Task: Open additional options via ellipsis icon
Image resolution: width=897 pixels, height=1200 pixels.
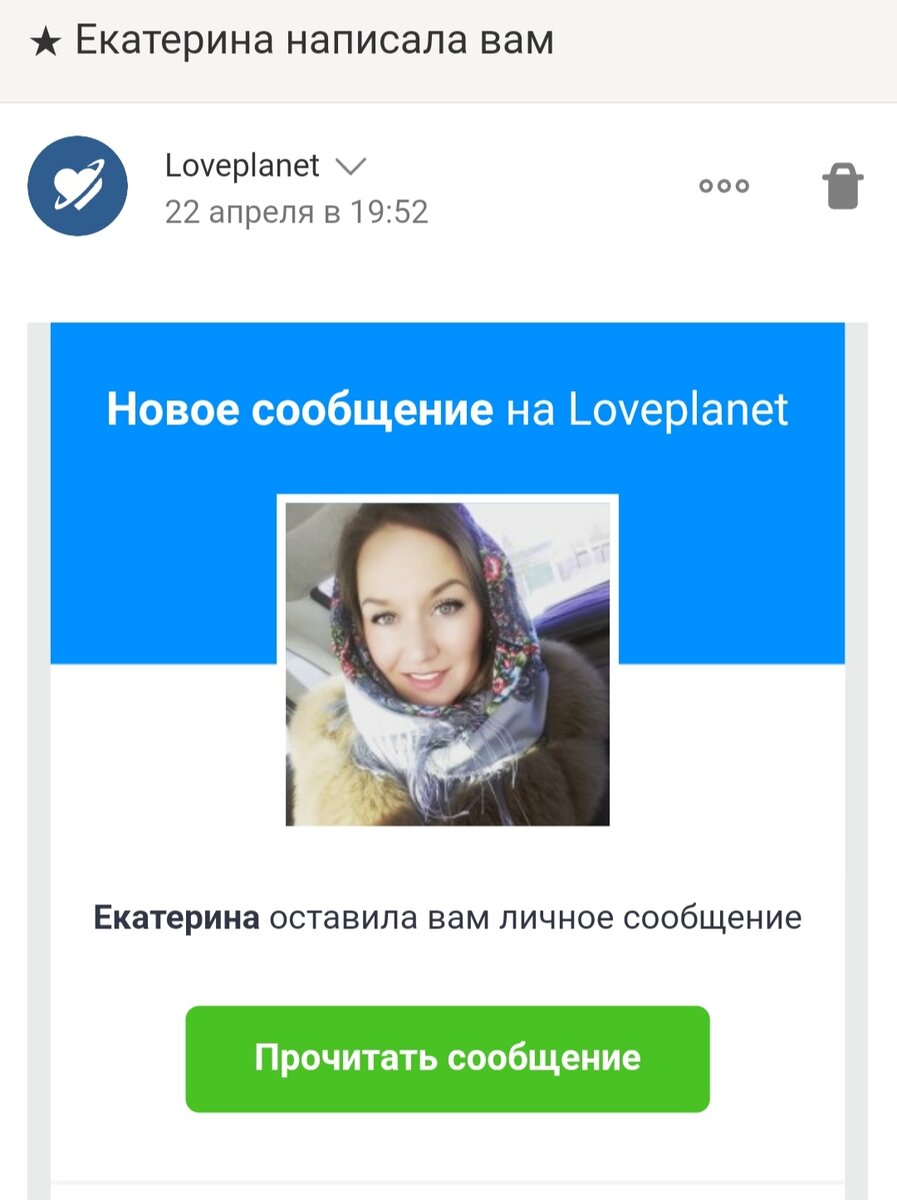Action: (x=723, y=185)
